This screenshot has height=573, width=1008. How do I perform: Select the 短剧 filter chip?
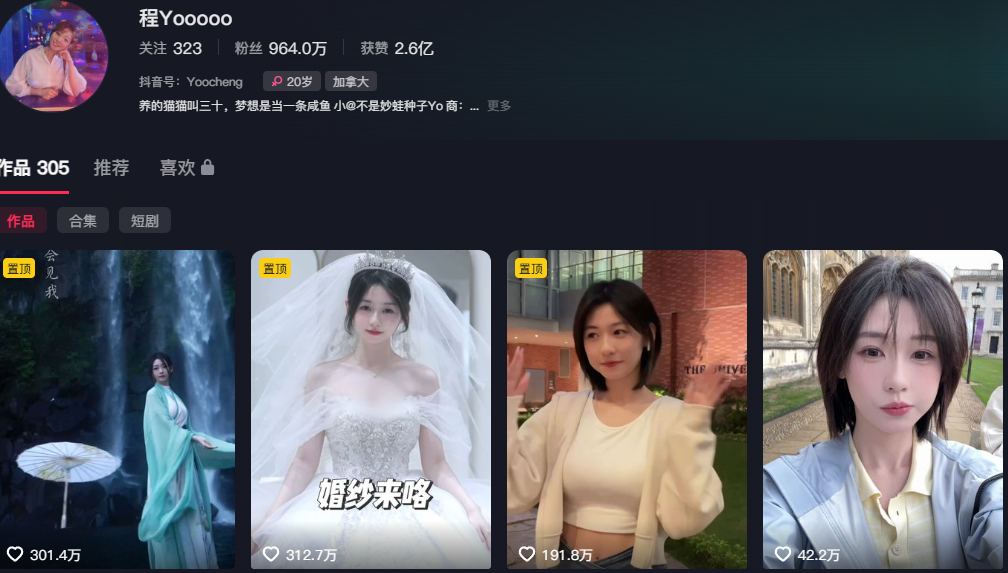(x=145, y=221)
